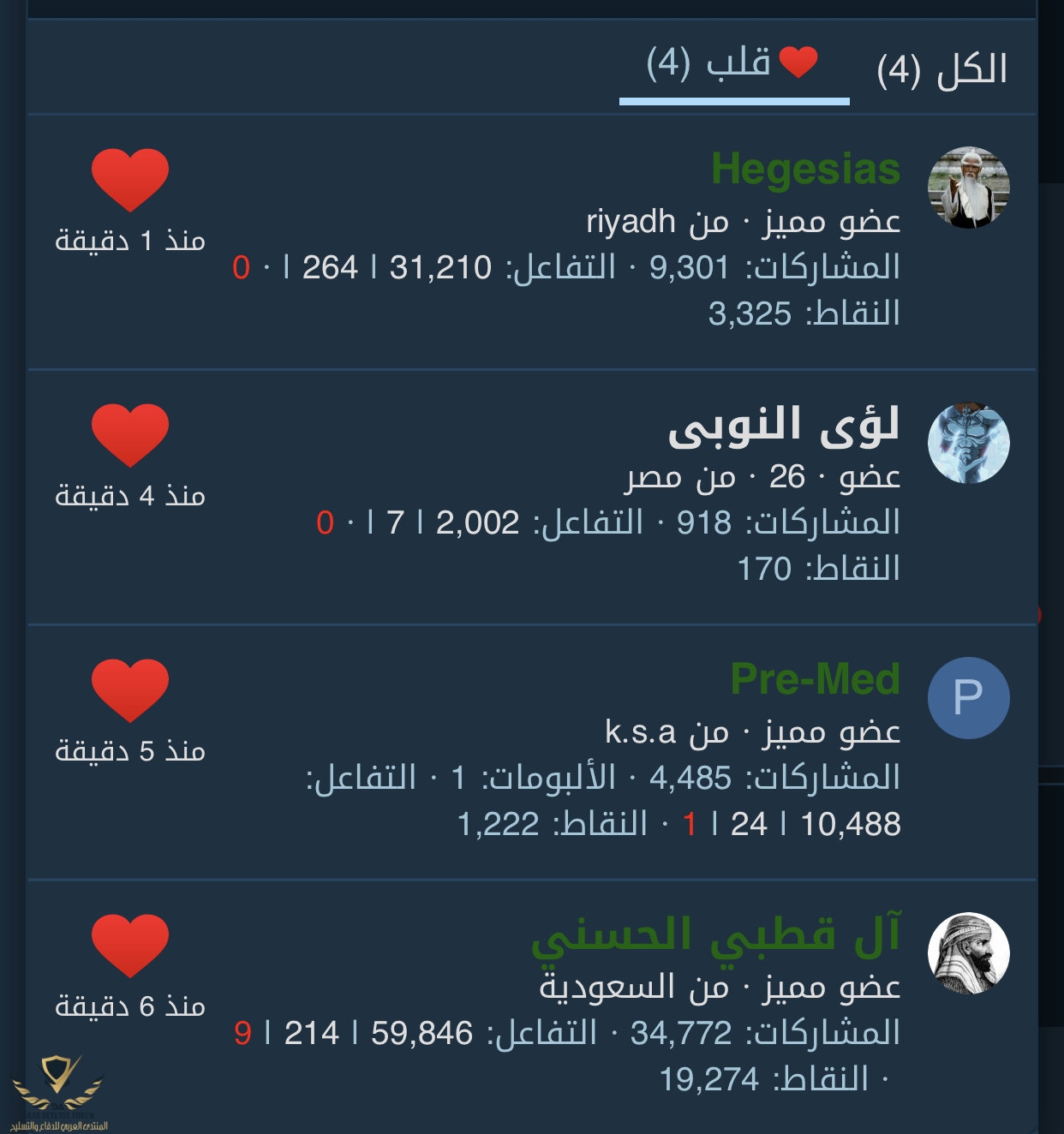Open Hegesias username link
The image size is (1064, 1134).
pyautogui.click(x=805, y=170)
